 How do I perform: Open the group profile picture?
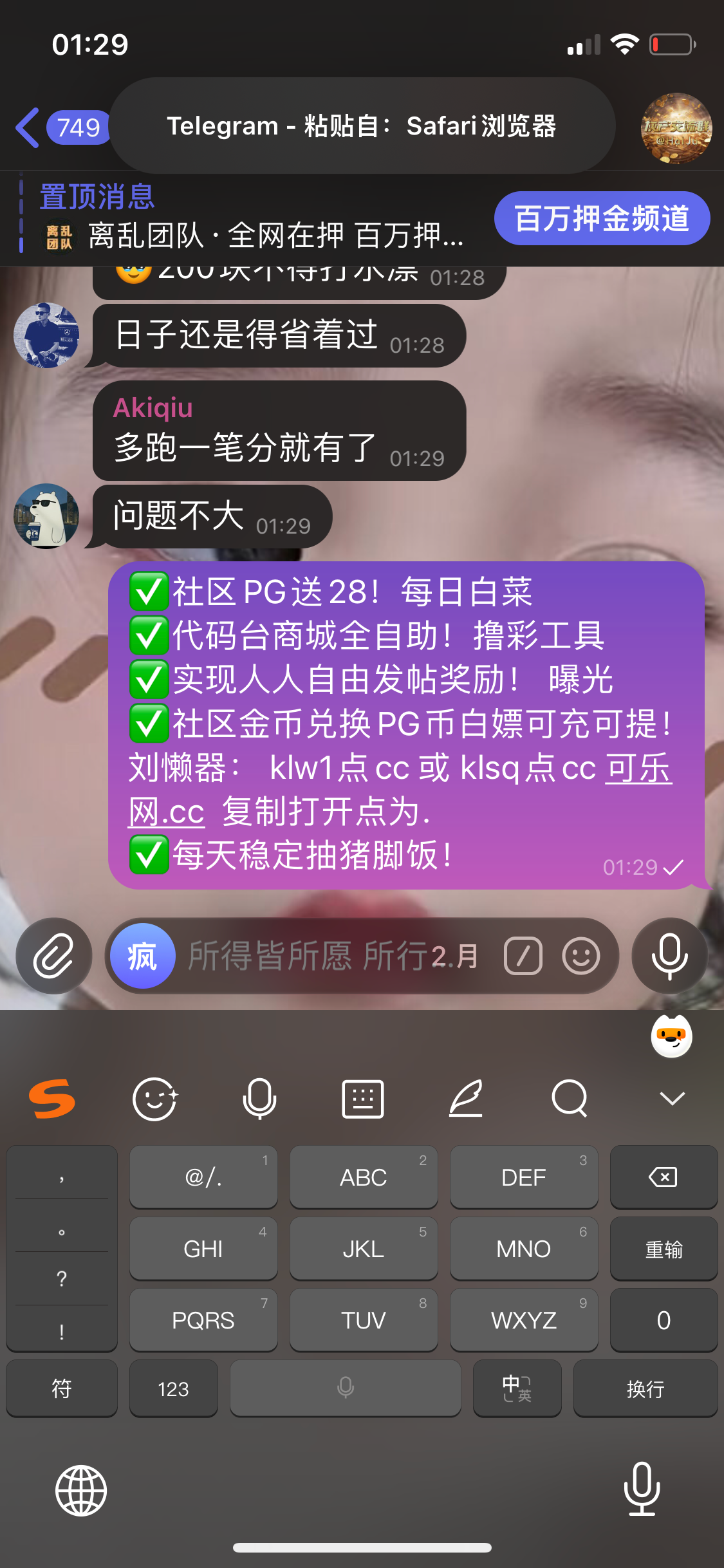676,127
